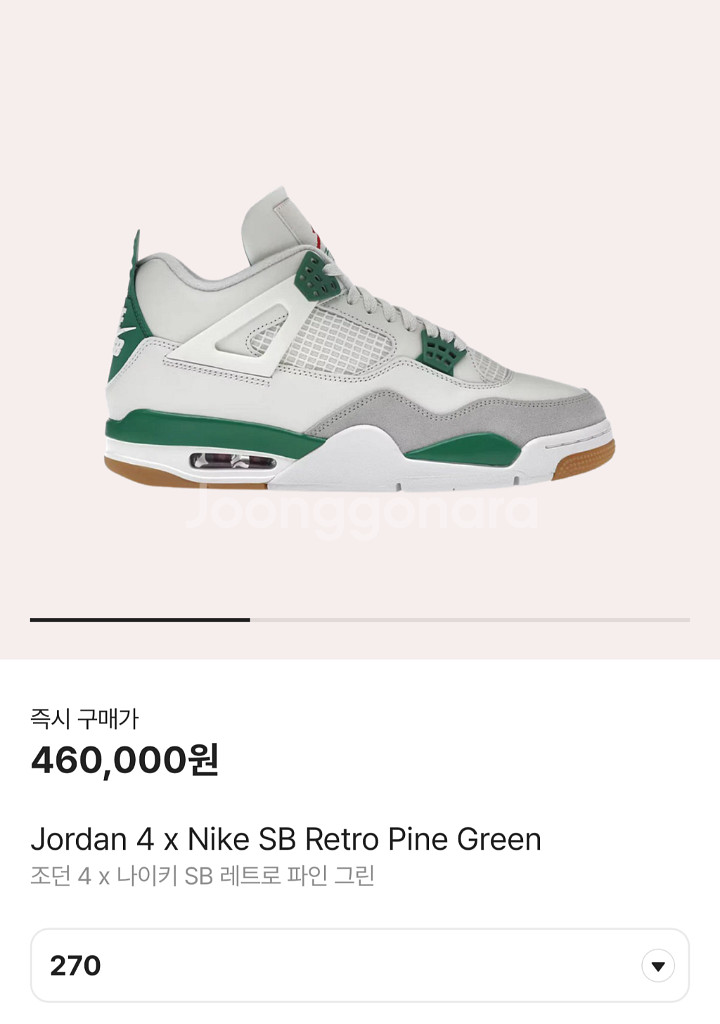Expand the 270 size dropdown
Image resolution: width=720 pixels, height=1024 pixels.
pyautogui.click(x=657, y=966)
